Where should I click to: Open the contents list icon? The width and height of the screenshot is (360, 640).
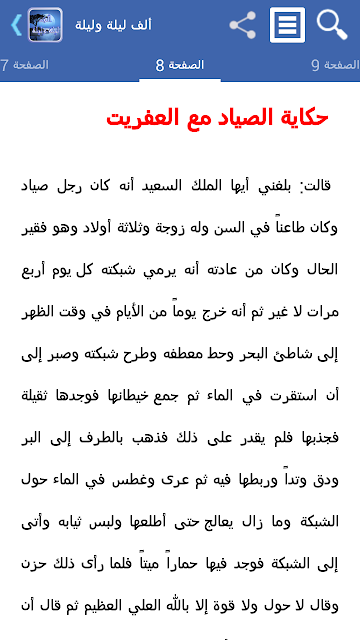pyautogui.click(x=287, y=25)
